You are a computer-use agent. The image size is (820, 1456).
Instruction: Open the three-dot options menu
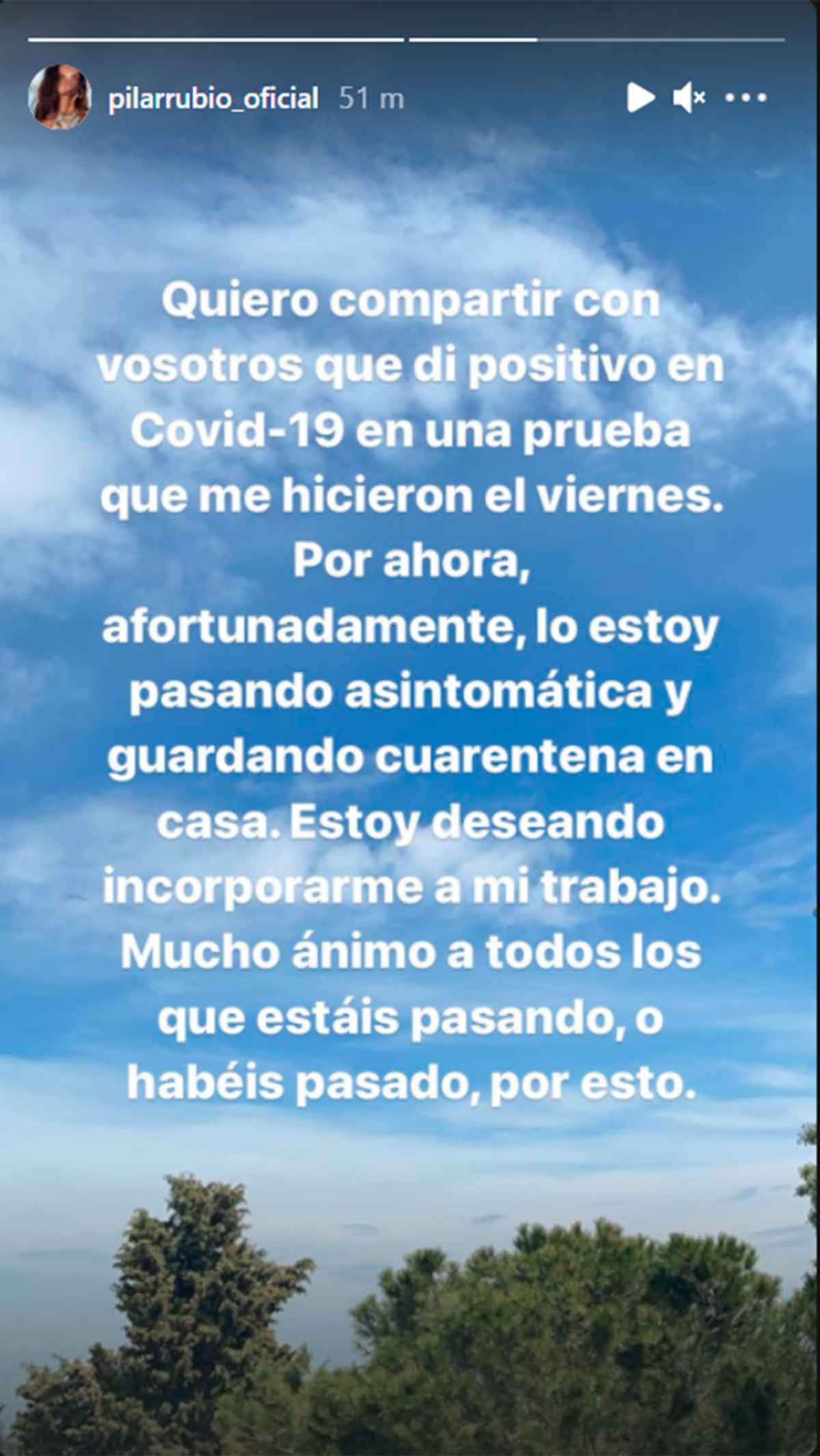click(x=746, y=98)
